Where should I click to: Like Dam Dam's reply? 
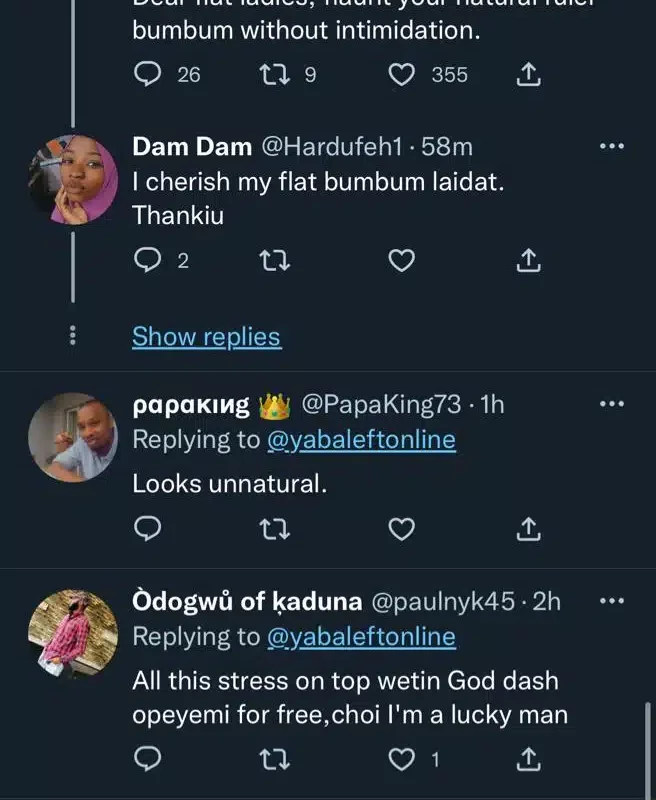pyautogui.click(x=401, y=261)
